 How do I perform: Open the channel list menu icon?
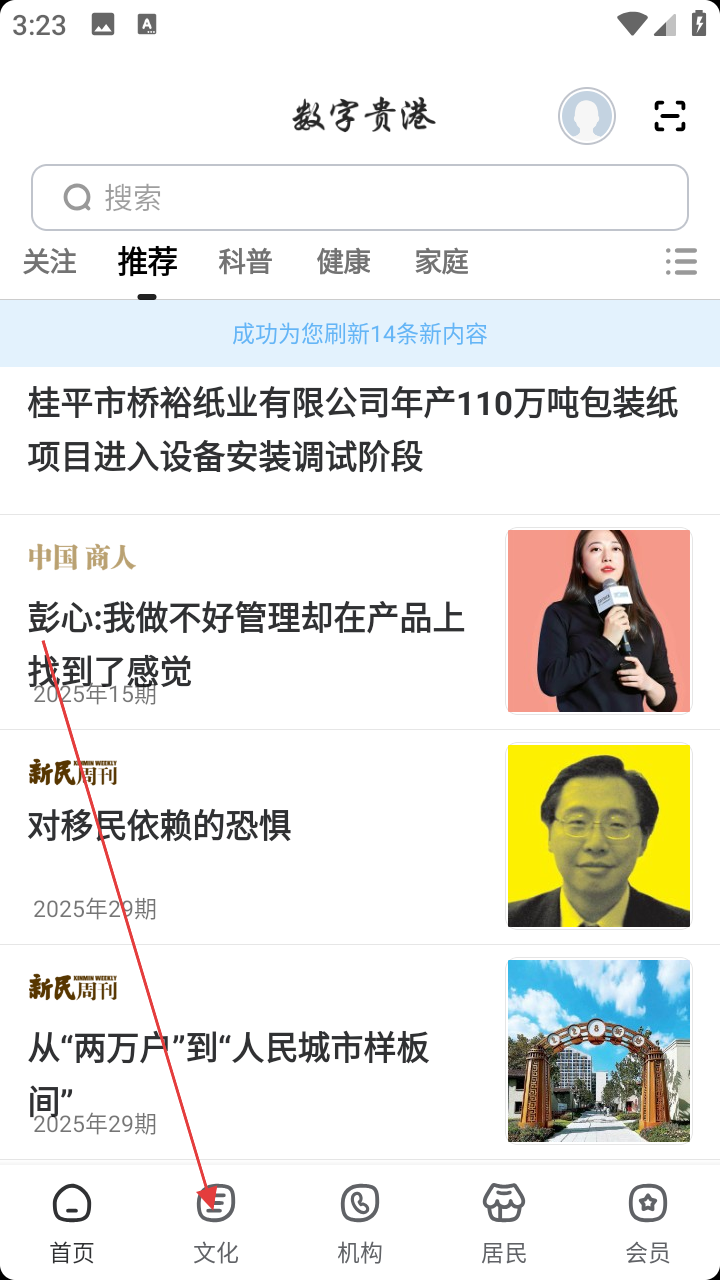pyautogui.click(x=681, y=262)
